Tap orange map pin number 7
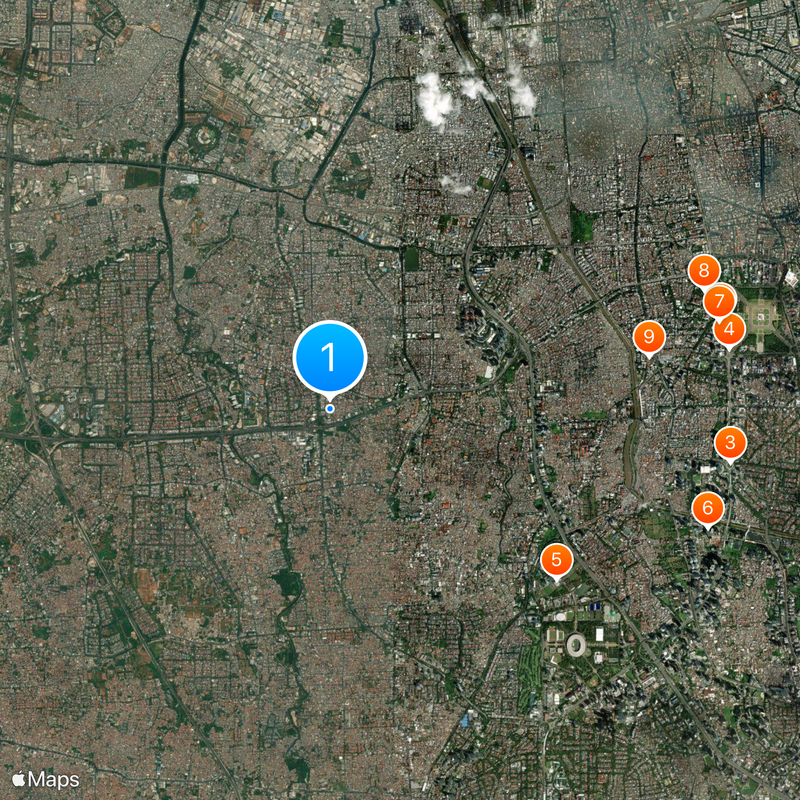This screenshot has width=800, height=800. [x=719, y=301]
